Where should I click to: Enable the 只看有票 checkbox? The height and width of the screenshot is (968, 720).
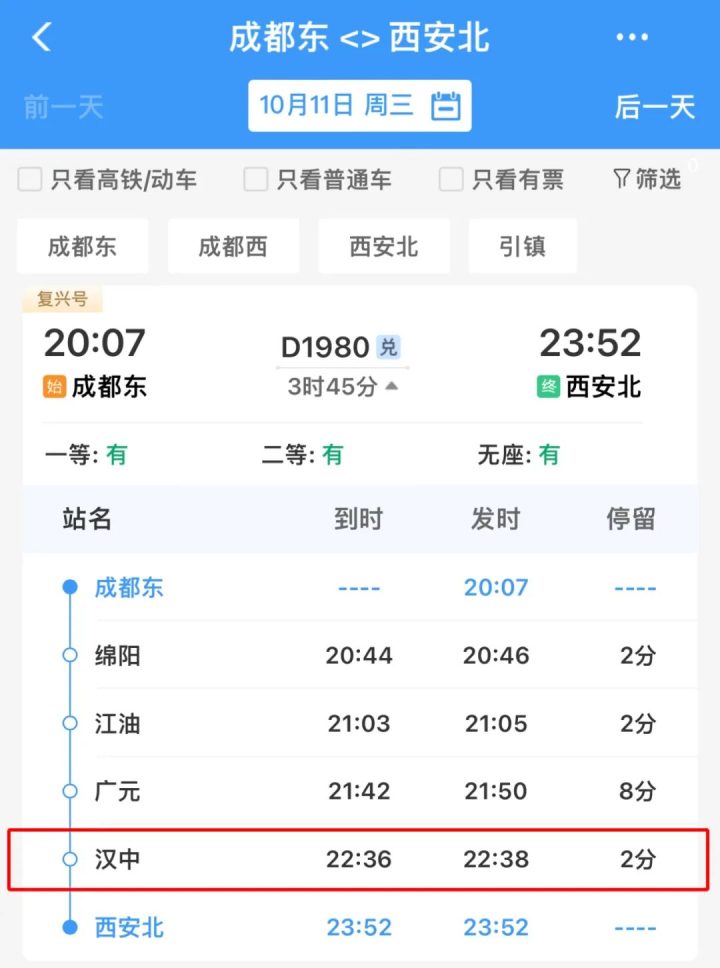452,180
